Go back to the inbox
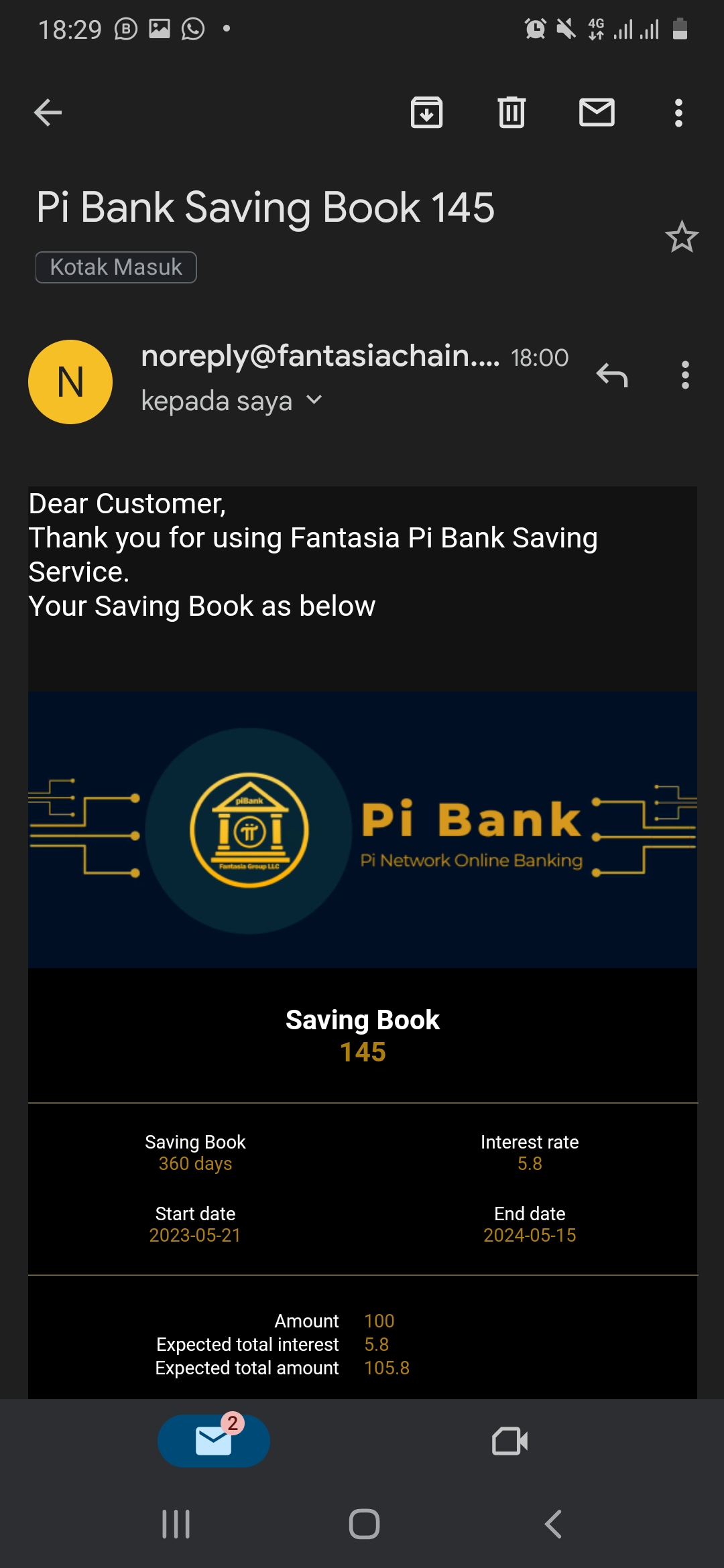Image resolution: width=724 pixels, height=1568 pixels. [x=48, y=113]
